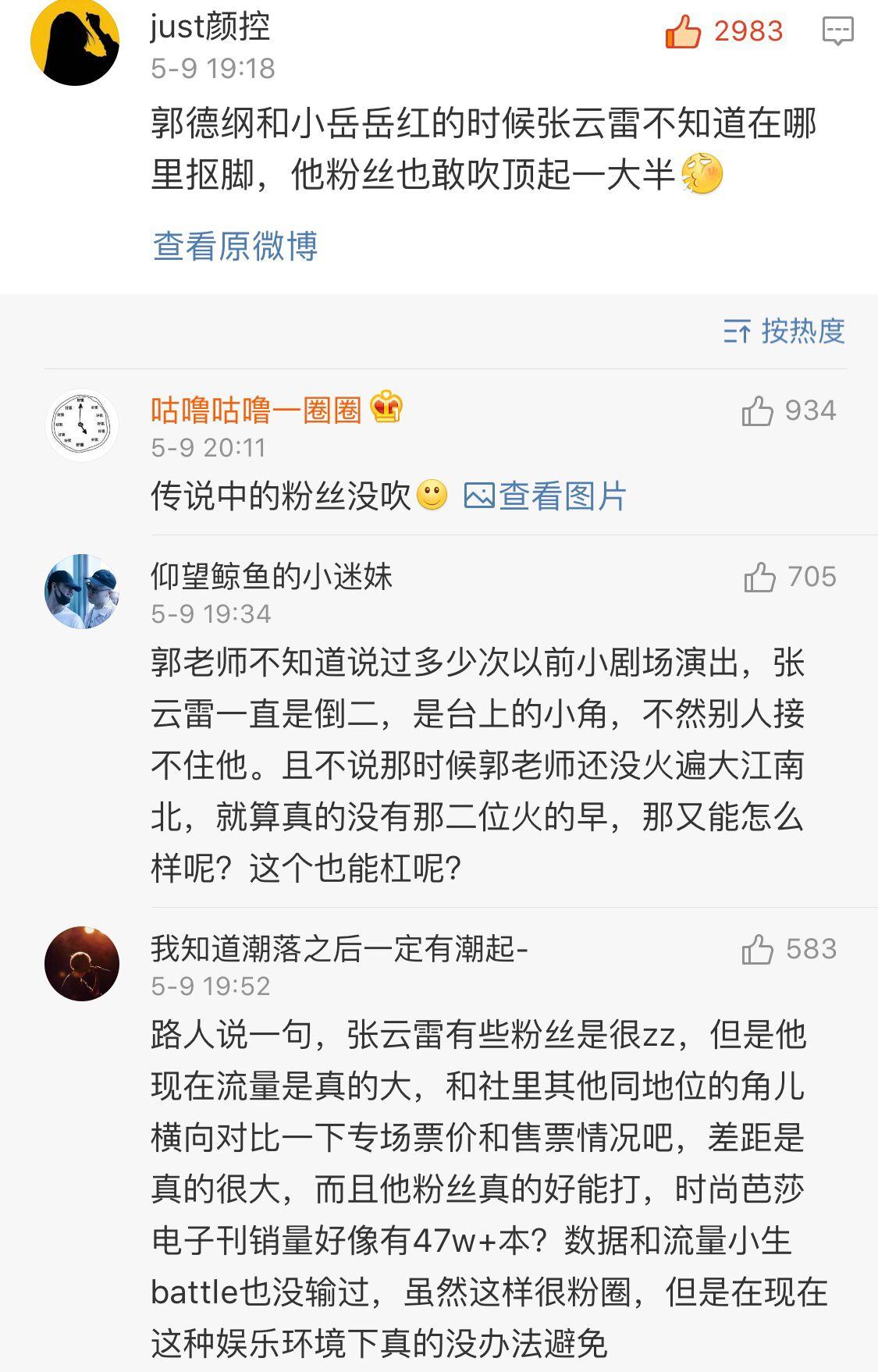Open 咕噜咕噜一圈圈's profile name
878x1372 pixels.
[x=256, y=409]
